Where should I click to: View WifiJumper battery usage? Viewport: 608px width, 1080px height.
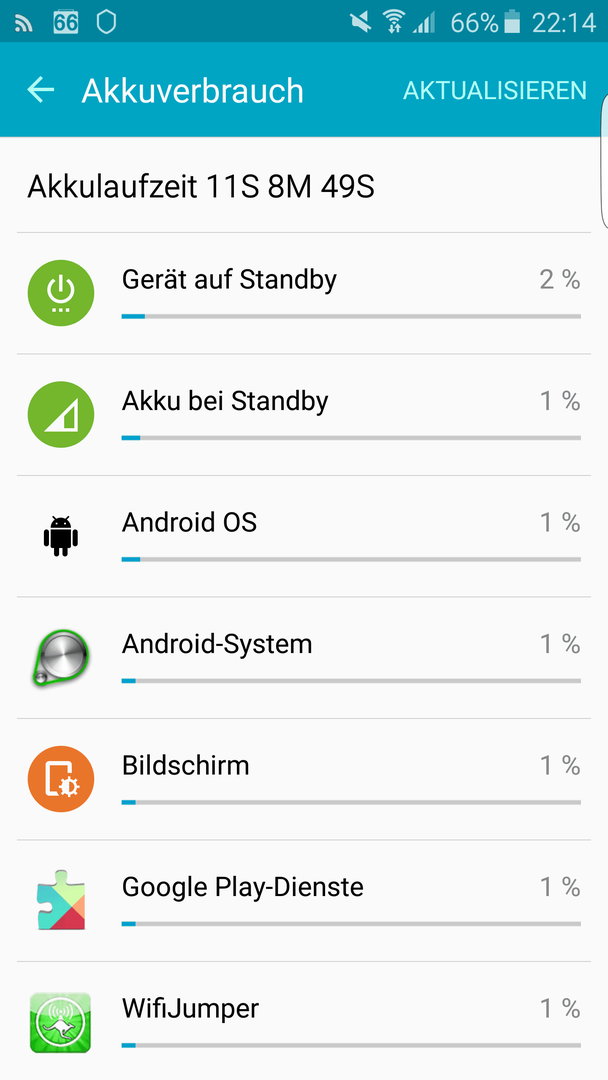coord(304,1021)
